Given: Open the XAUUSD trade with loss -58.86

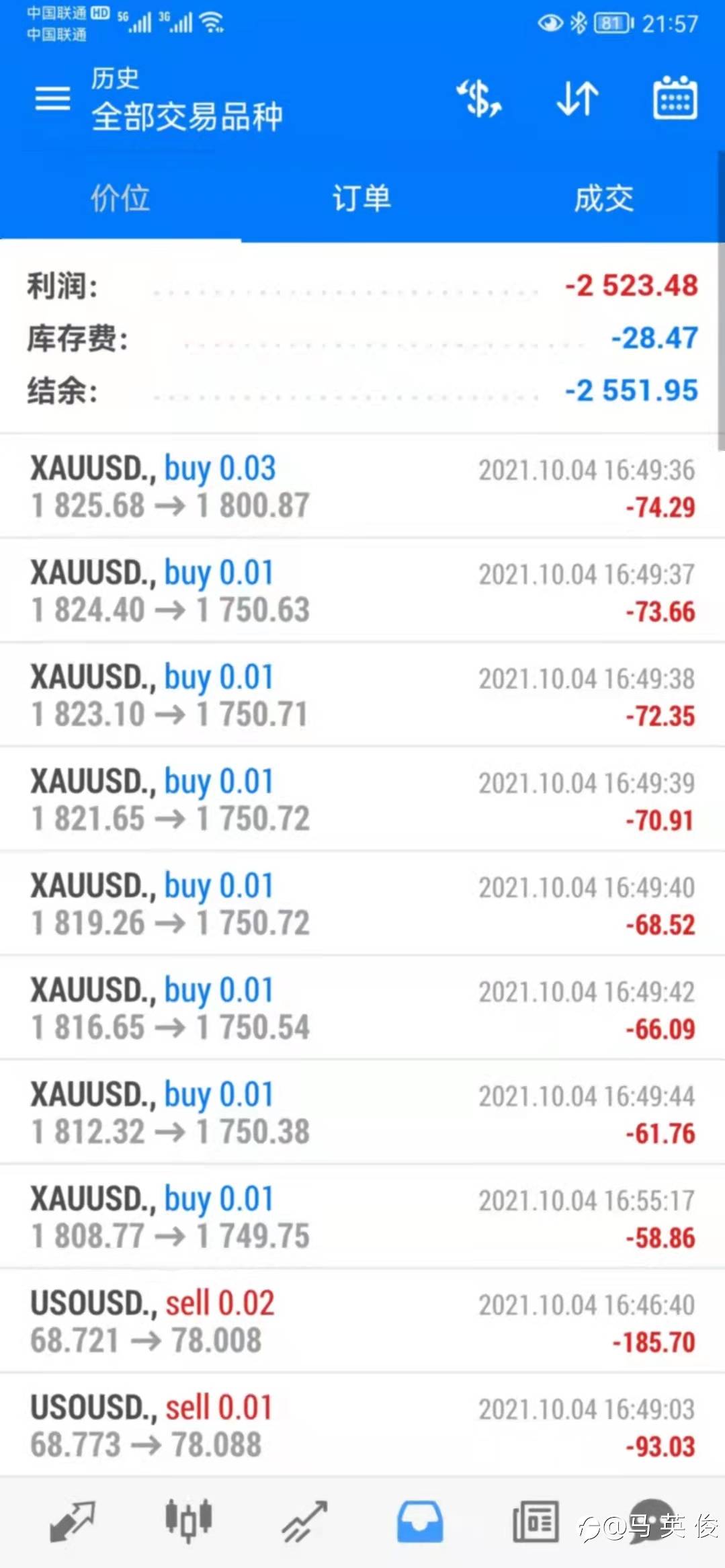Looking at the screenshot, I should click(361, 1217).
